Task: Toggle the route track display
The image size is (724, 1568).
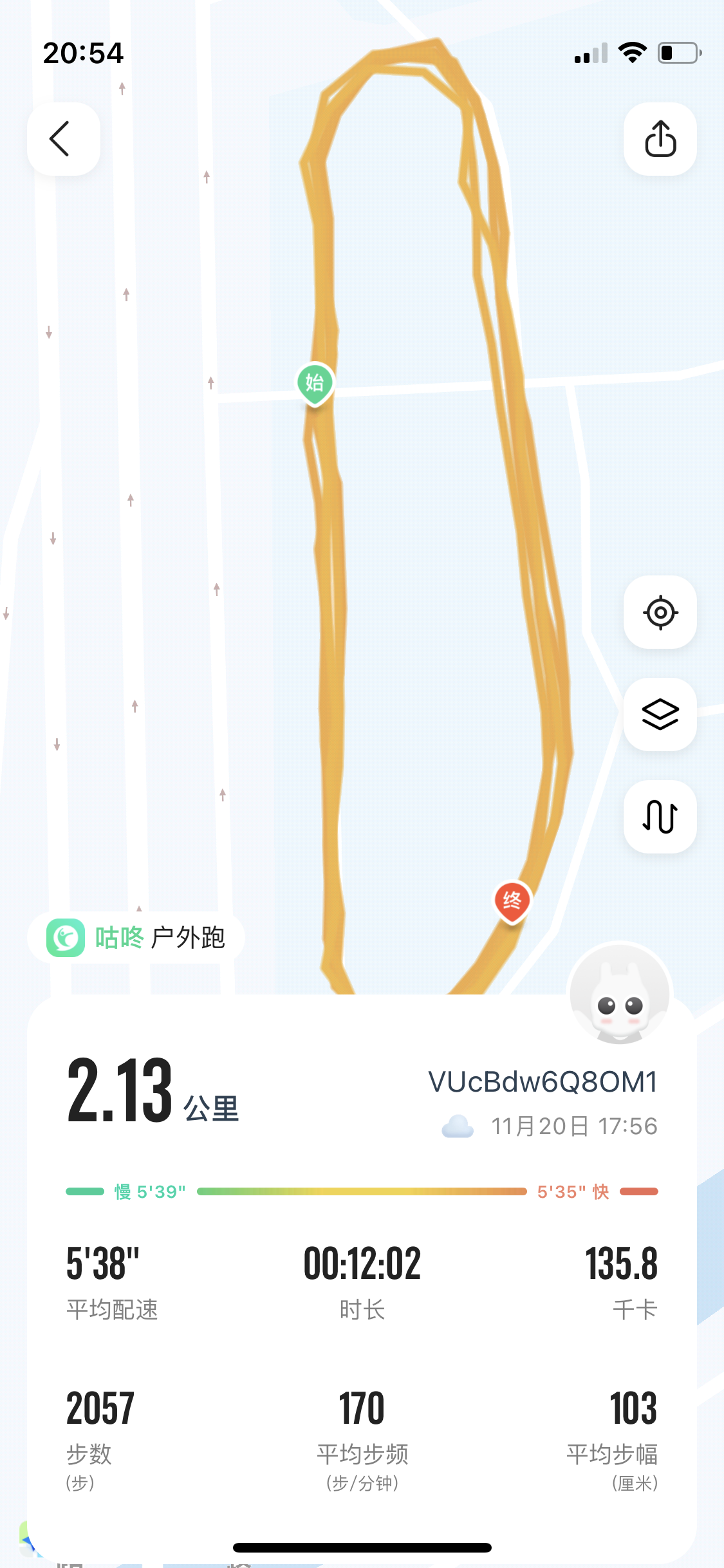Action: [x=660, y=817]
